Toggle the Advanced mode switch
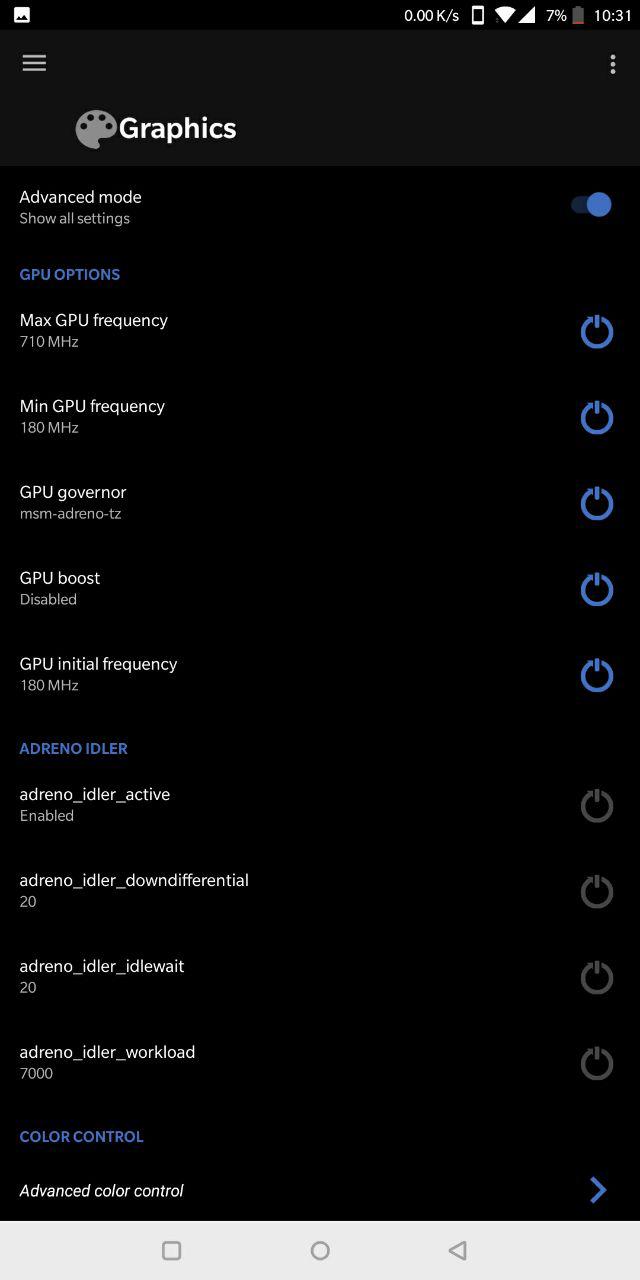640x1280 pixels. pyautogui.click(x=591, y=205)
